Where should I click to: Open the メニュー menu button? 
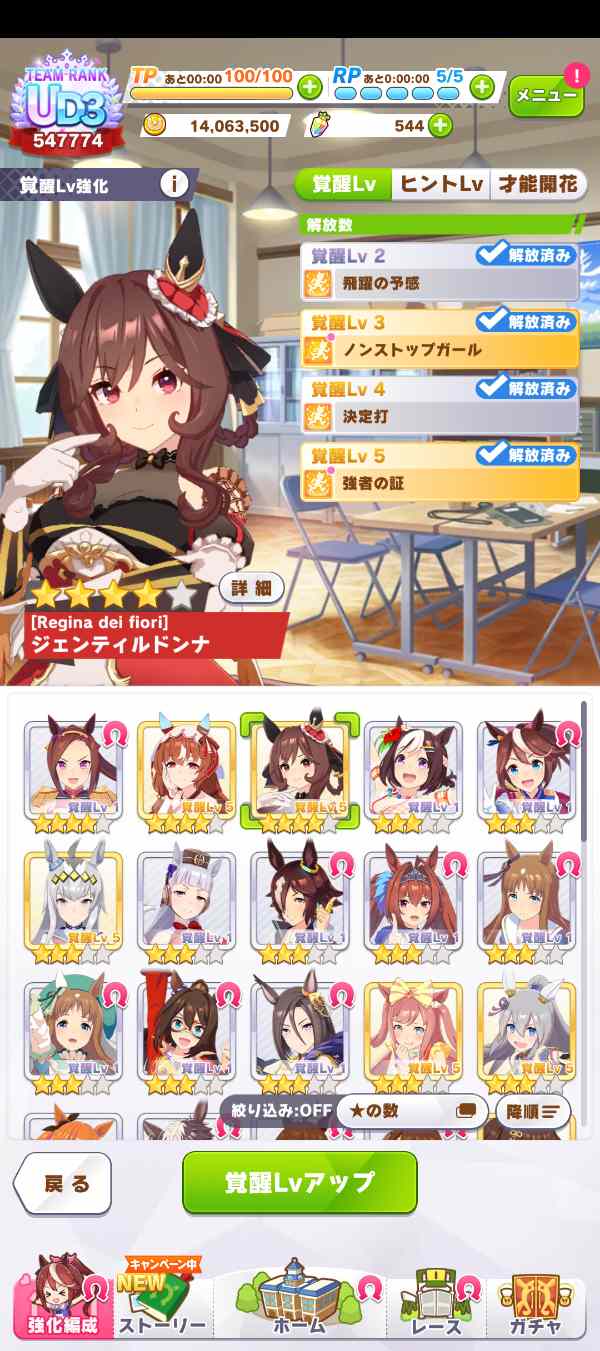[546, 96]
